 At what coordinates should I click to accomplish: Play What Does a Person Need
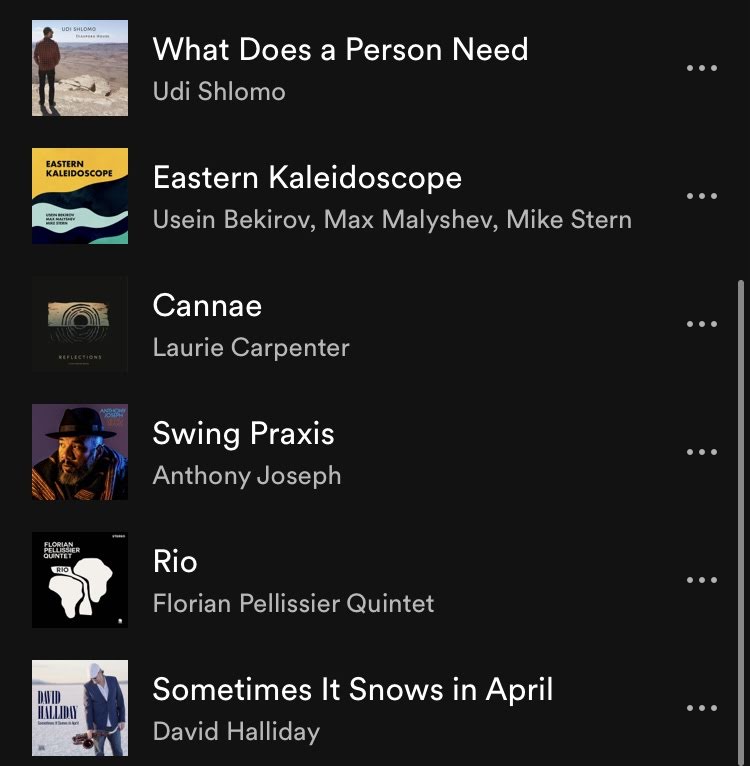click(x=340, y=50)
